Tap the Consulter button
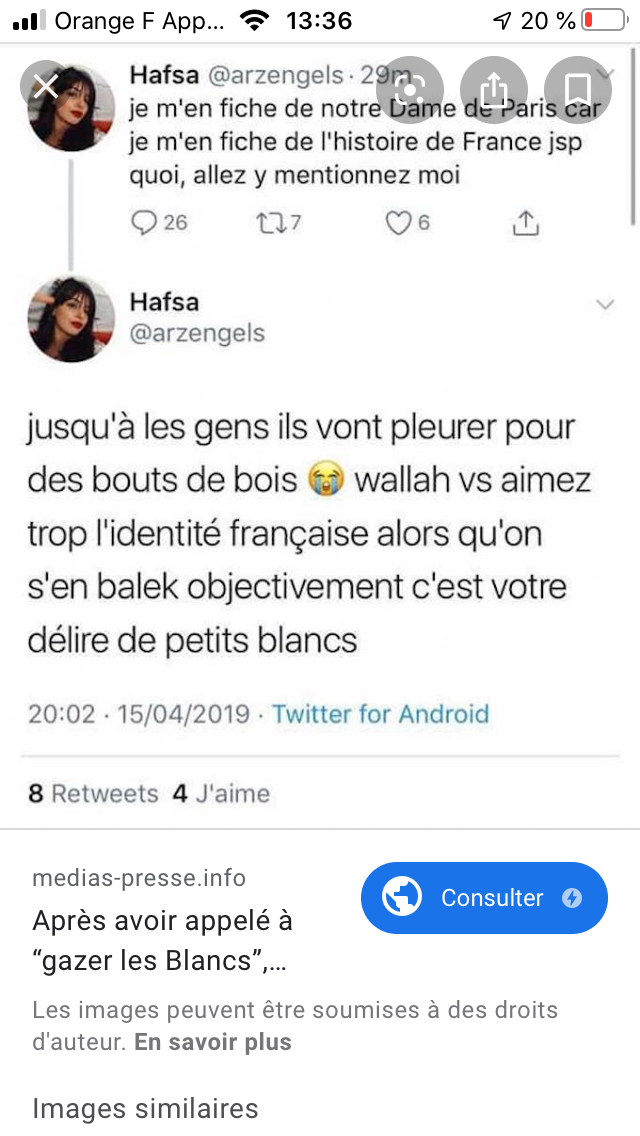 [484, 897]
